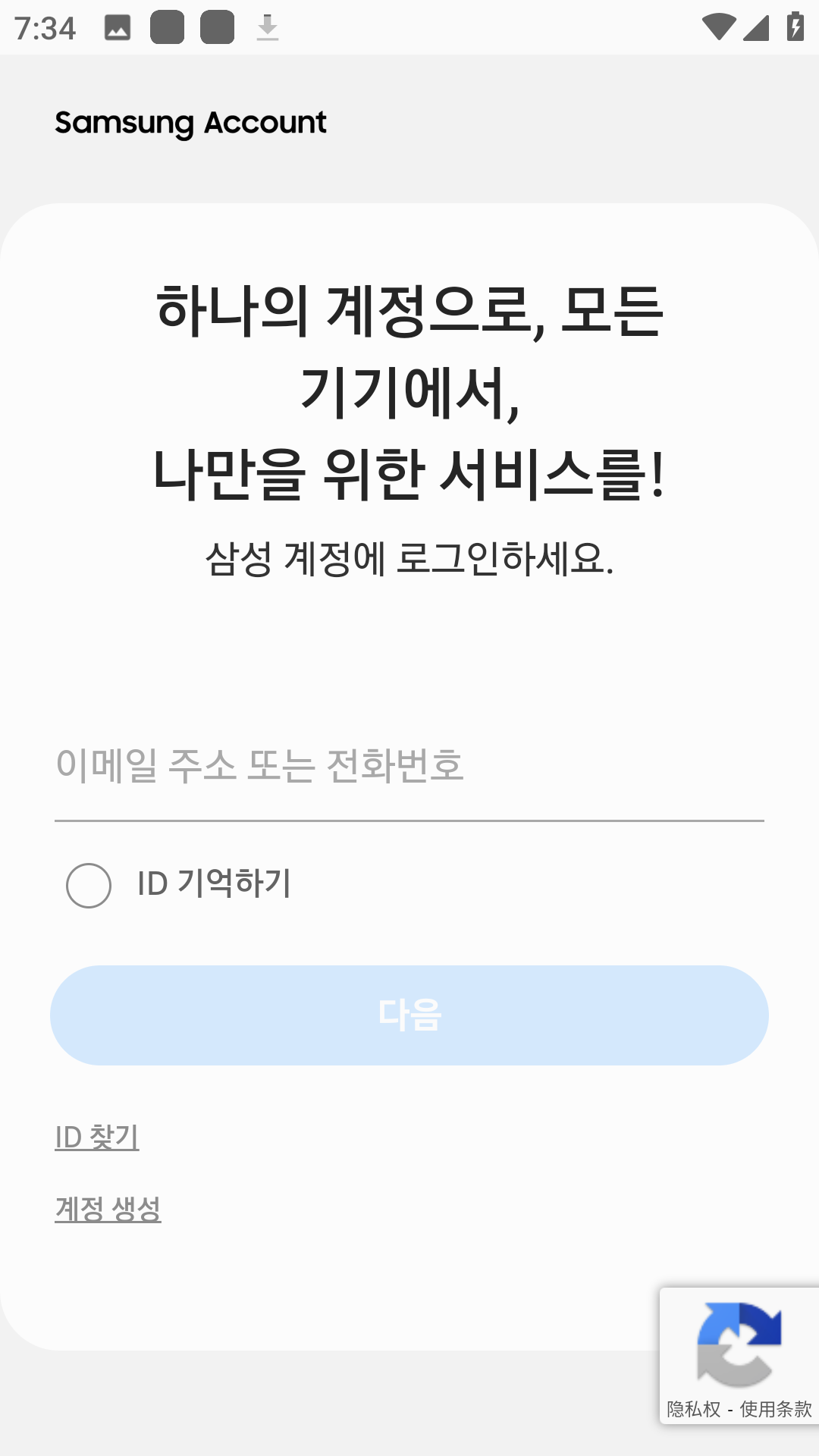Screen dimensions: 819x1456
Task: Tap the 다음 button
Action: [x=409, y=1015]
